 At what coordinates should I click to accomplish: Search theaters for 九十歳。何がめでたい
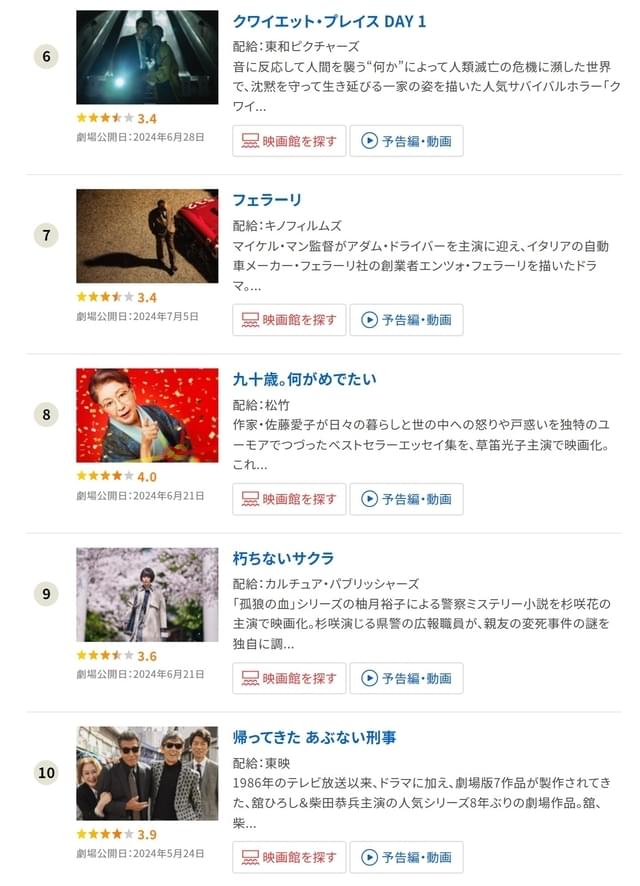[289, 499]
